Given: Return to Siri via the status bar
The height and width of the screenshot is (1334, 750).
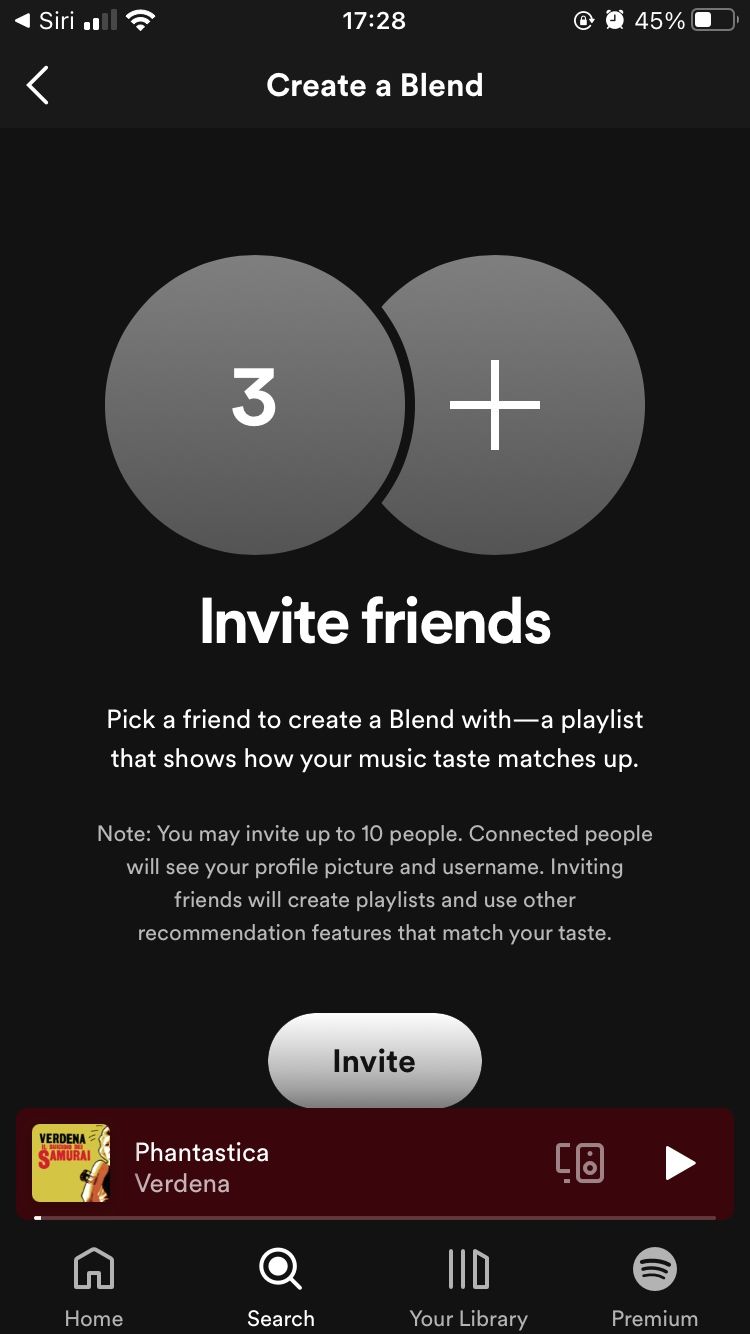Looking at the screenshot, I should click(45, 21).
